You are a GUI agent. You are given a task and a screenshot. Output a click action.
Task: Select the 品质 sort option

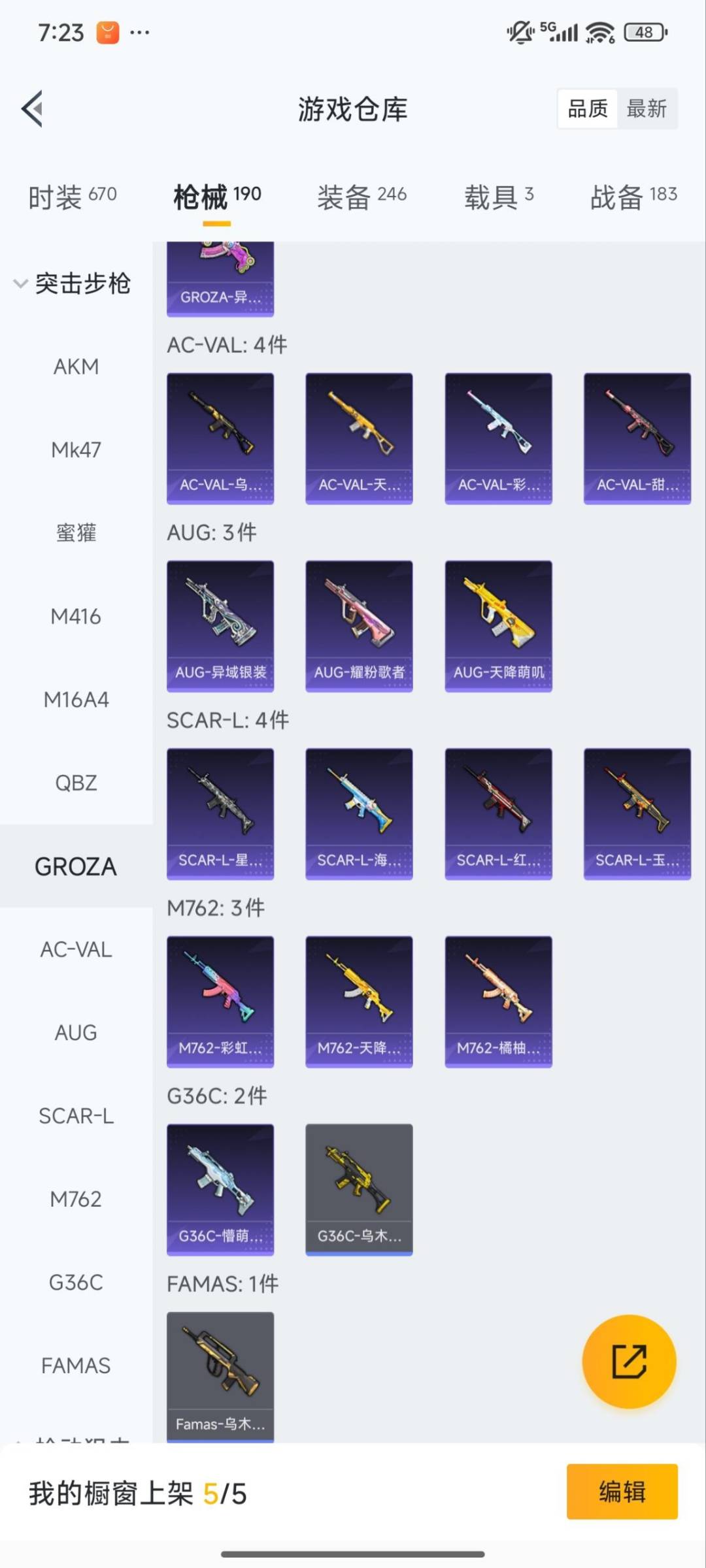[x=588, y=108]
